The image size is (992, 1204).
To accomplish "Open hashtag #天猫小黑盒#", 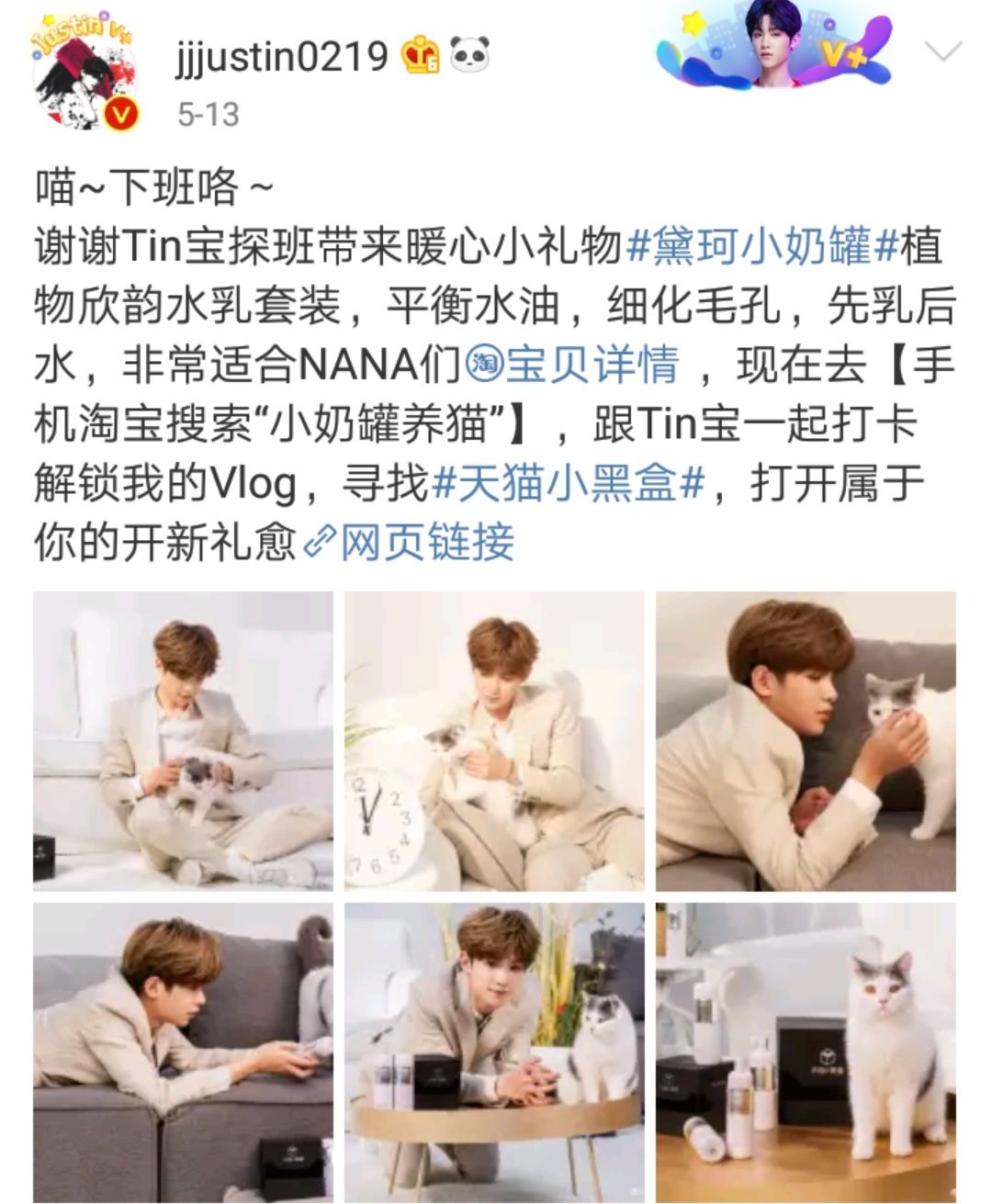I will click(x=567, y=483).
